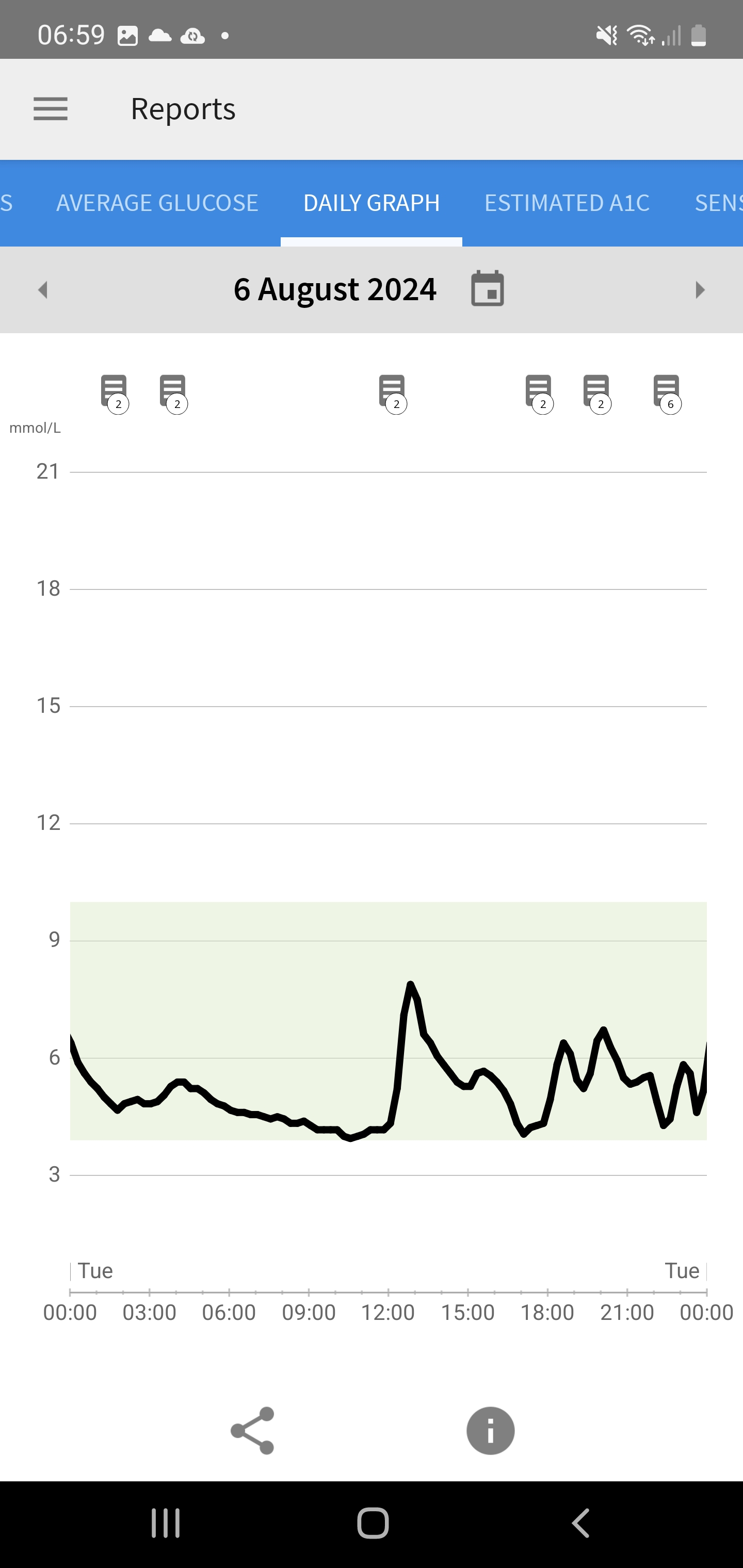This screenshot has width=743, height=1568.
Task: Open the calendar date picker
Action: point(488,288)
